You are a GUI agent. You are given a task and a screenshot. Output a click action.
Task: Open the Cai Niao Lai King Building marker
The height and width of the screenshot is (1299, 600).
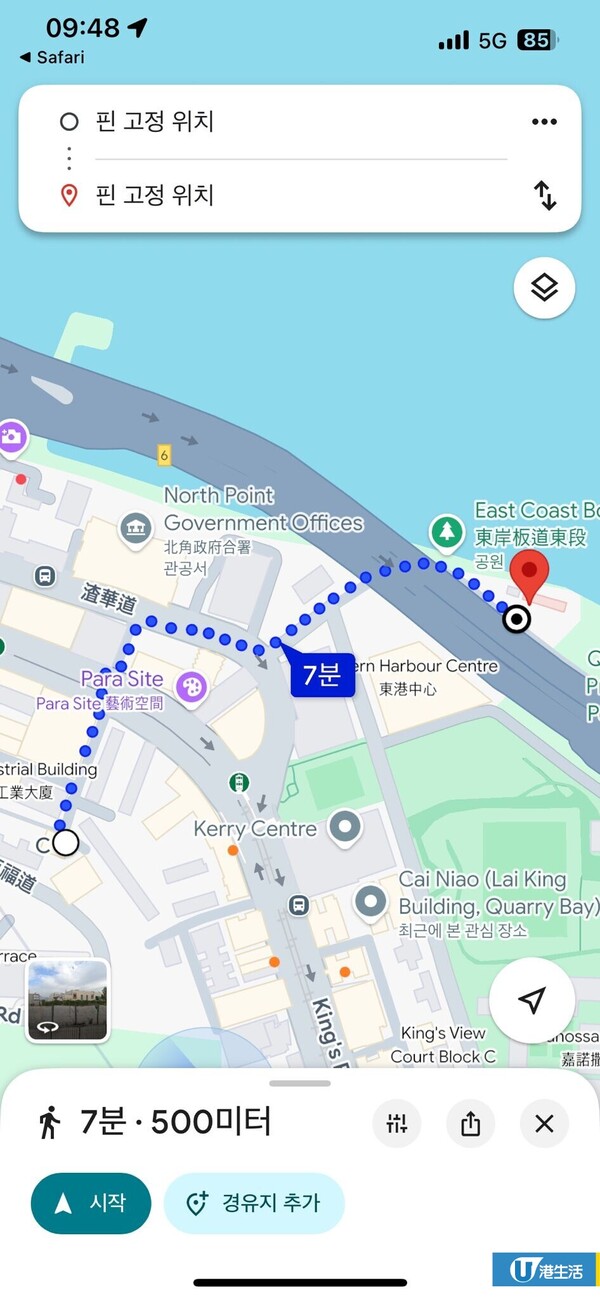click(x=371, y=900)
